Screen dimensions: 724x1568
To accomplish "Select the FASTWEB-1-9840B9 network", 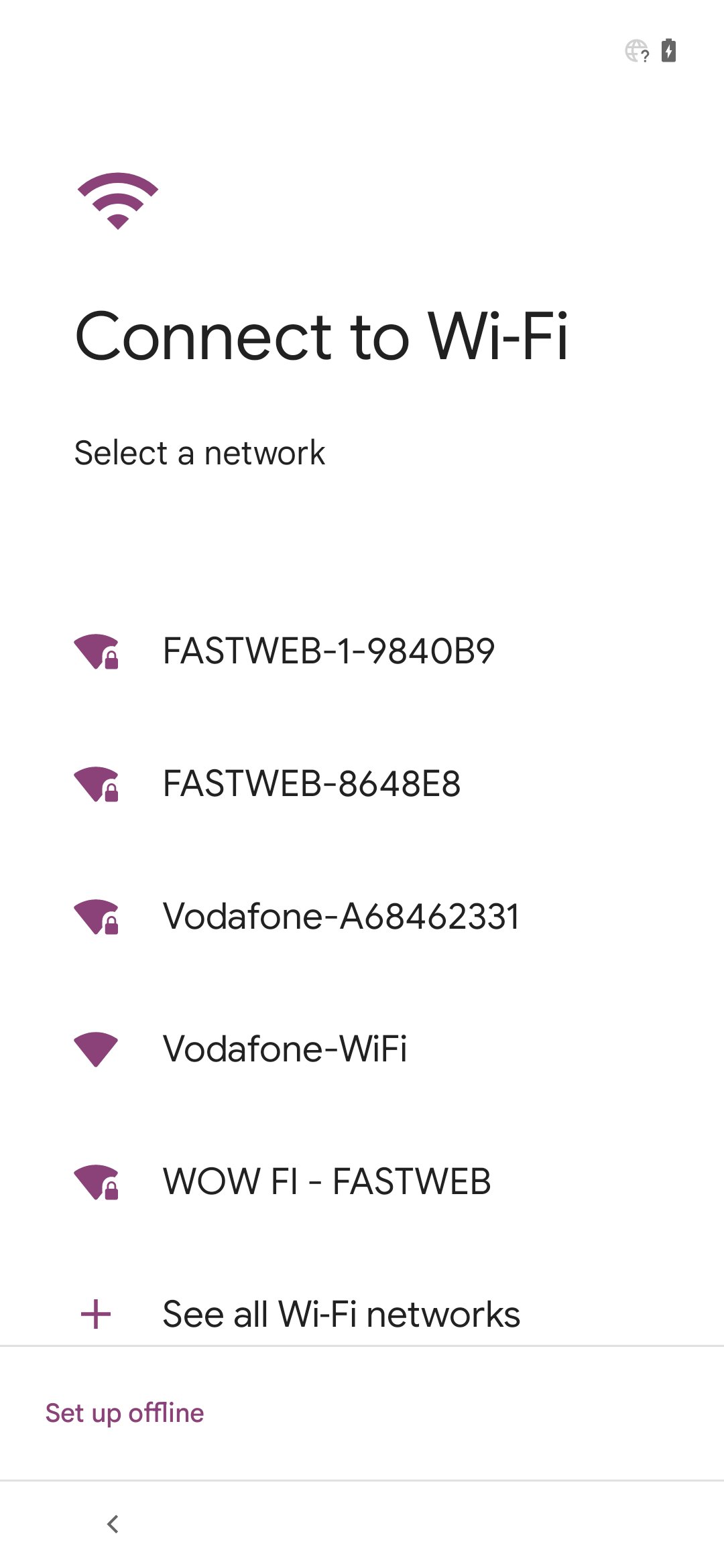I will (x=362, y=651).
